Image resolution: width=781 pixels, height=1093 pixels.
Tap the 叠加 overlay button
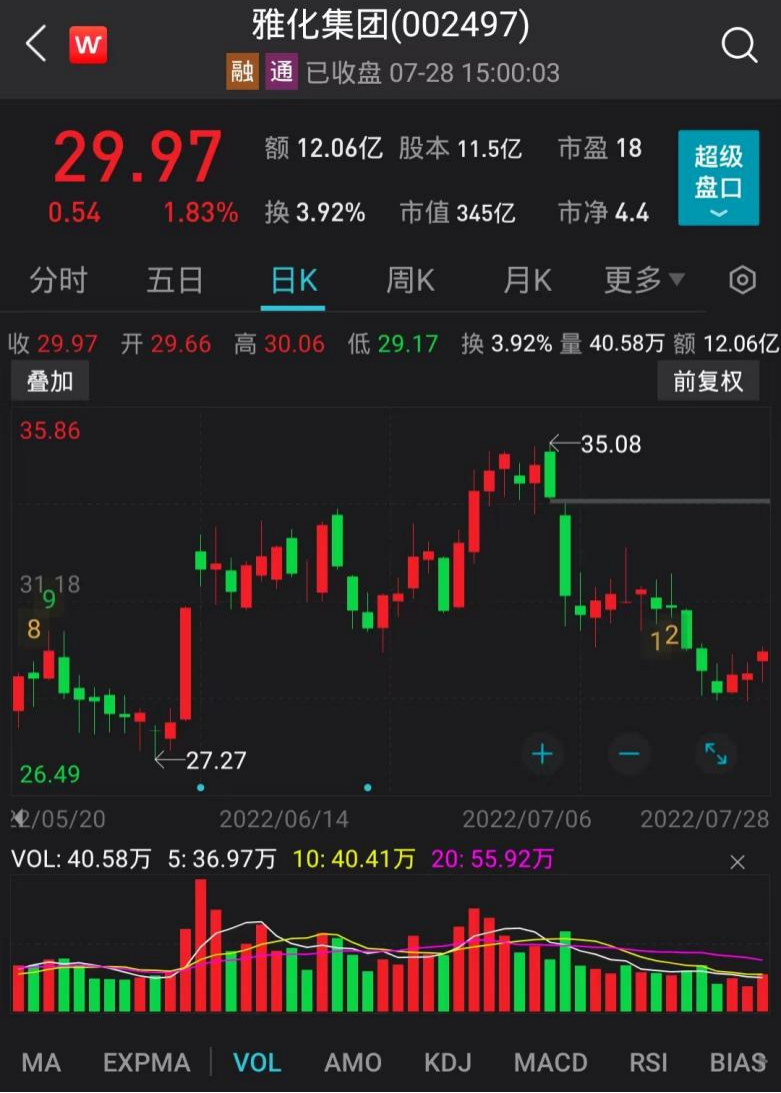click(x=49, y=381)
